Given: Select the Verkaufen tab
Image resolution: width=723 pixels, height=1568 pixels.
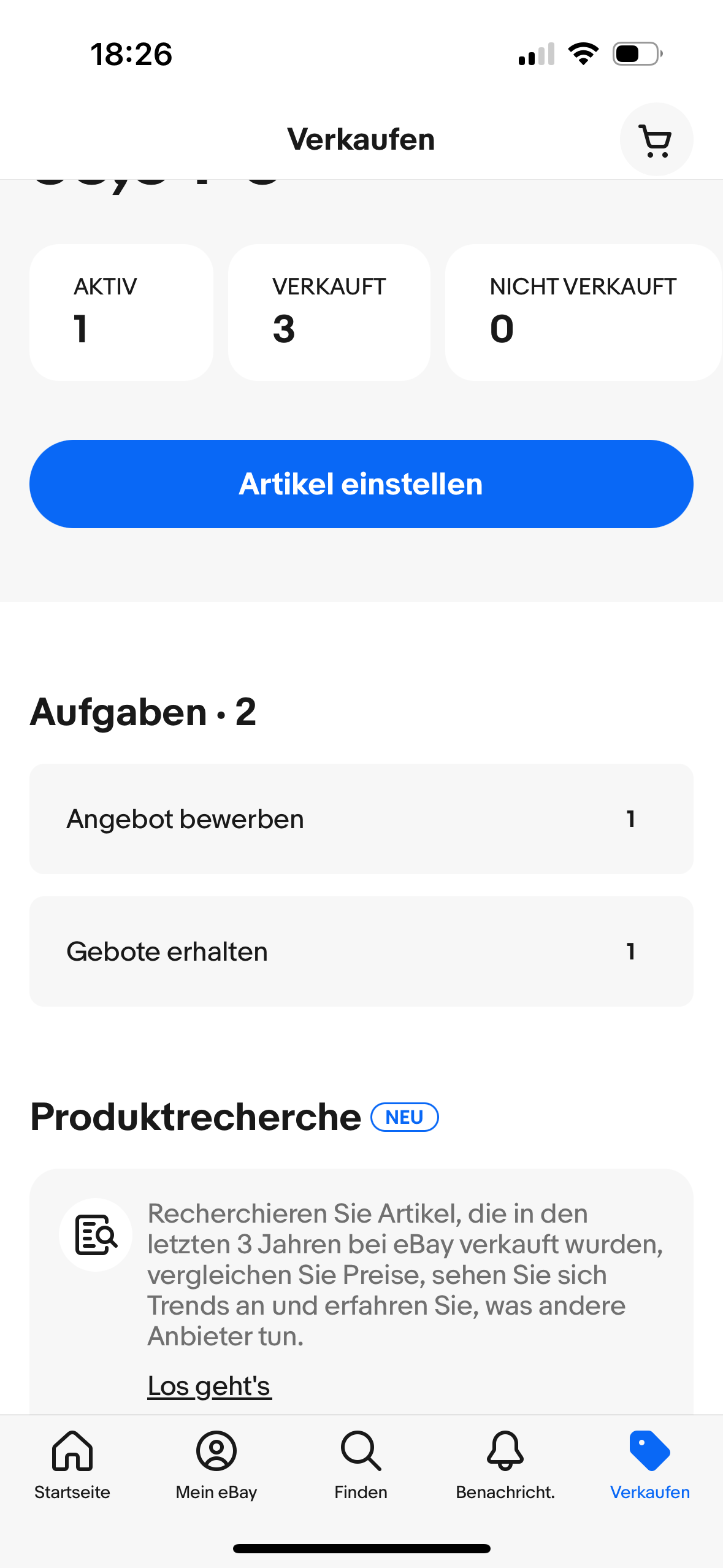Looking at the screenshot, I should point(650,1464).
